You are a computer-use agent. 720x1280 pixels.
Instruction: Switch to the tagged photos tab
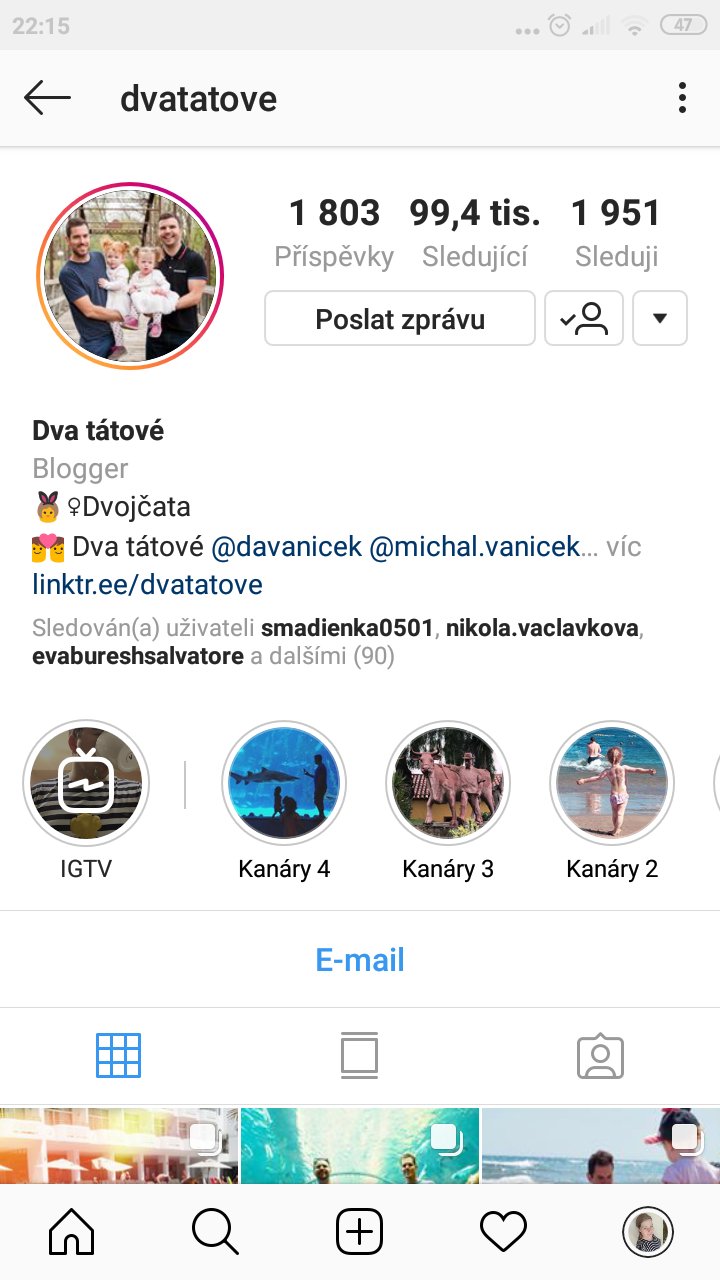pyautogui.click(x=600, y=1056)
